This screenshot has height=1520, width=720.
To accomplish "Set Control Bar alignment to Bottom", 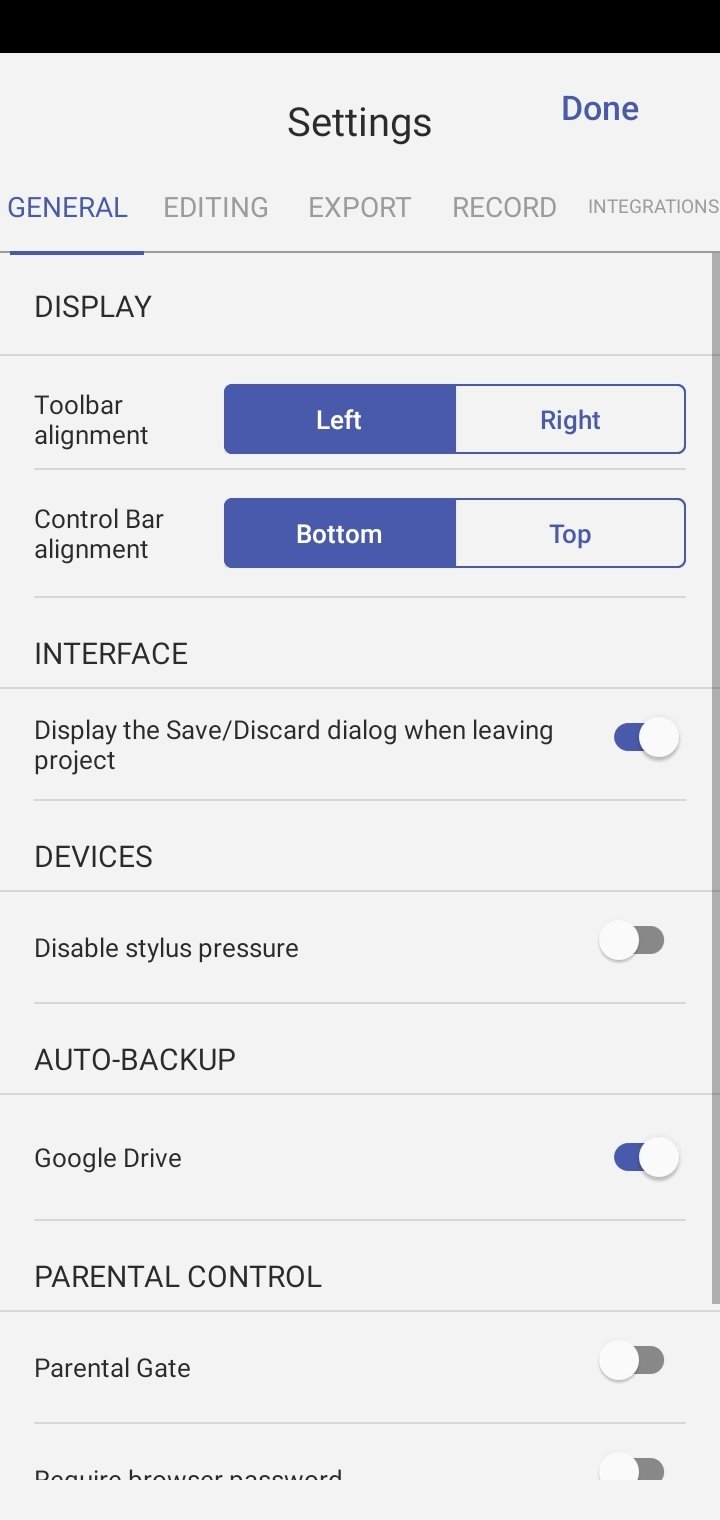I will (339, 533).
